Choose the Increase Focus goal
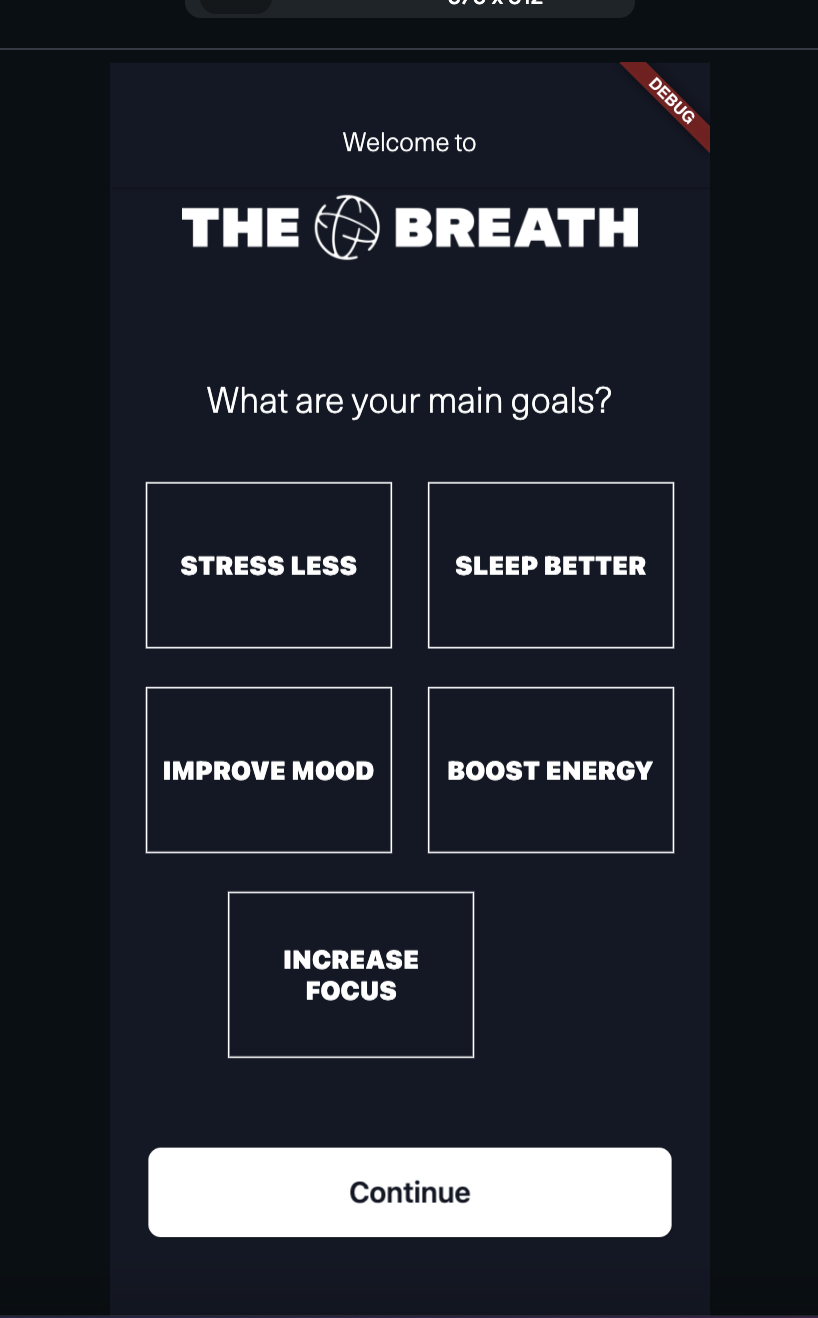 pos(350,974)
